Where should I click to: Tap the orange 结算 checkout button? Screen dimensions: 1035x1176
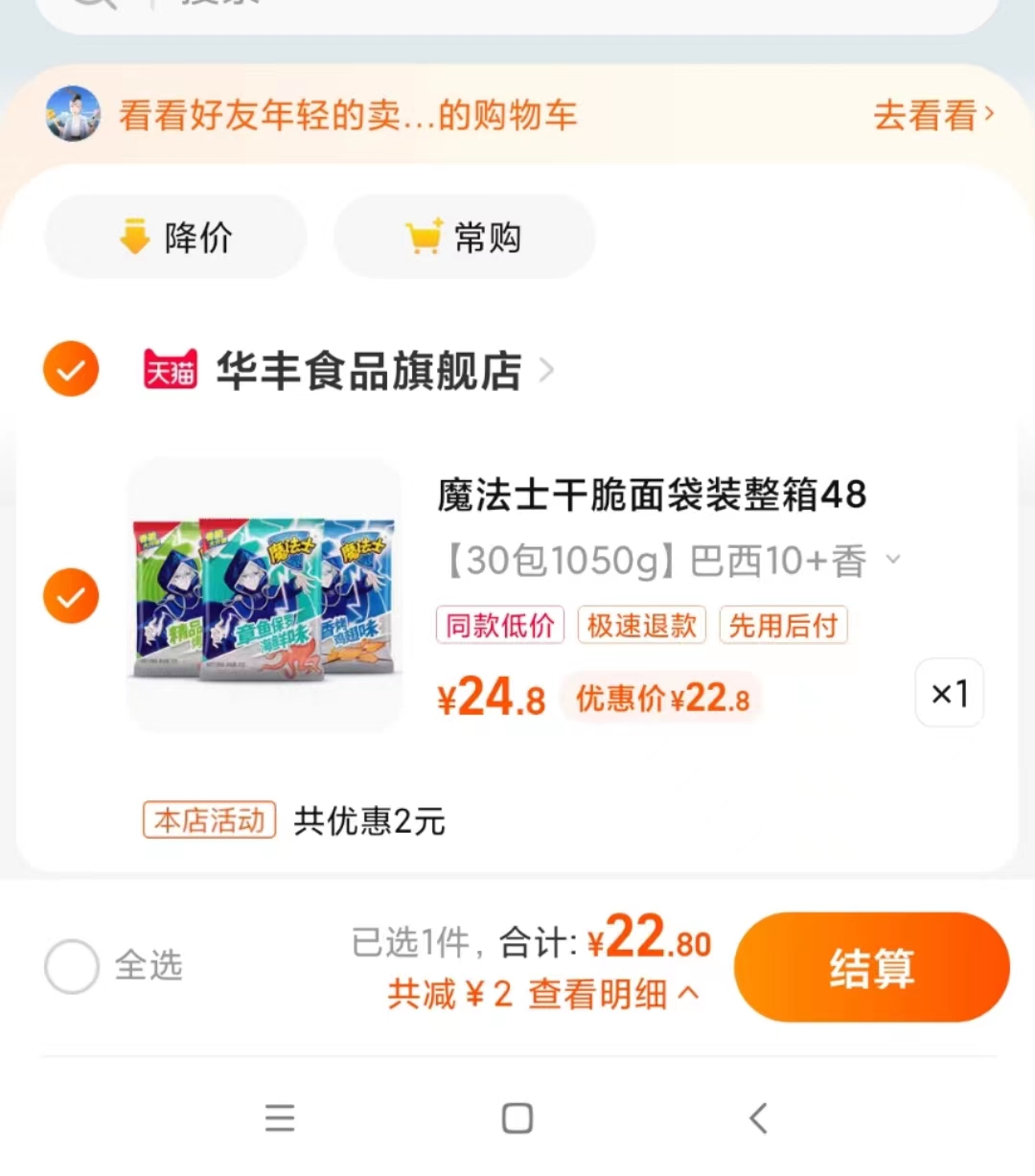tap(871, 967)
